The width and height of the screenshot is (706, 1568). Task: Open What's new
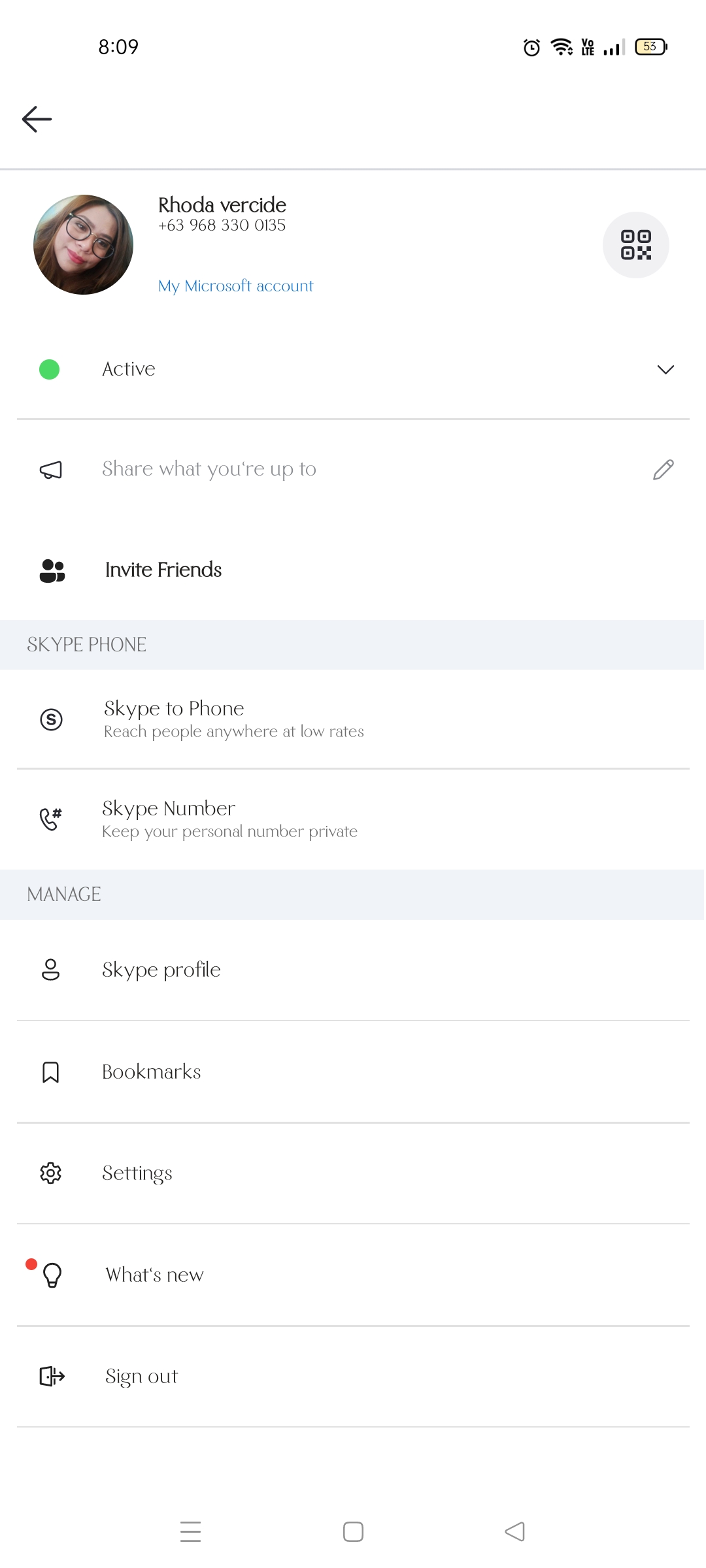353,1275
